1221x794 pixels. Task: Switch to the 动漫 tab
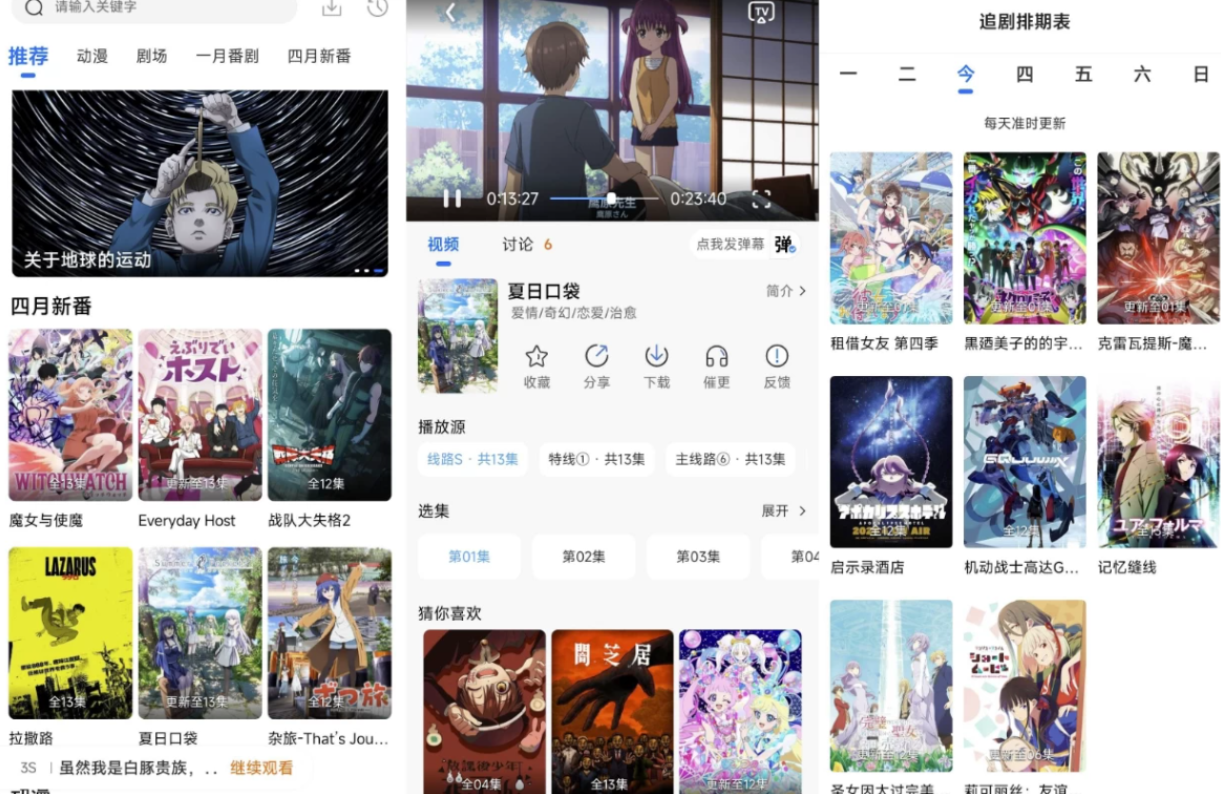[92, 56]
